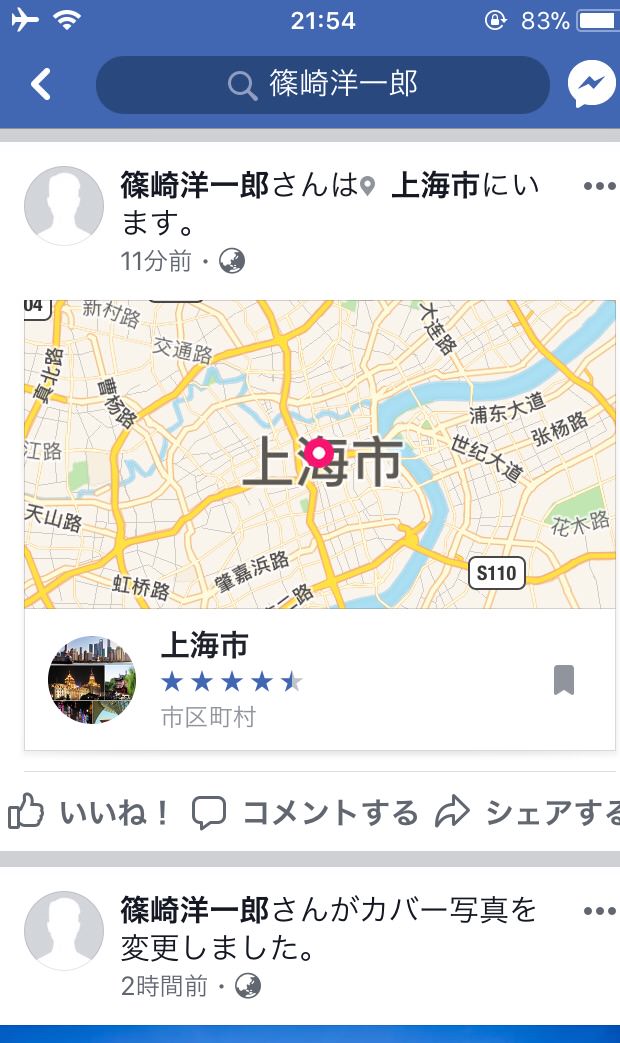The height and width of the screenshot is (1043, 620).
Task: Like the check-in post with いいね！
Action: (88, 812)
